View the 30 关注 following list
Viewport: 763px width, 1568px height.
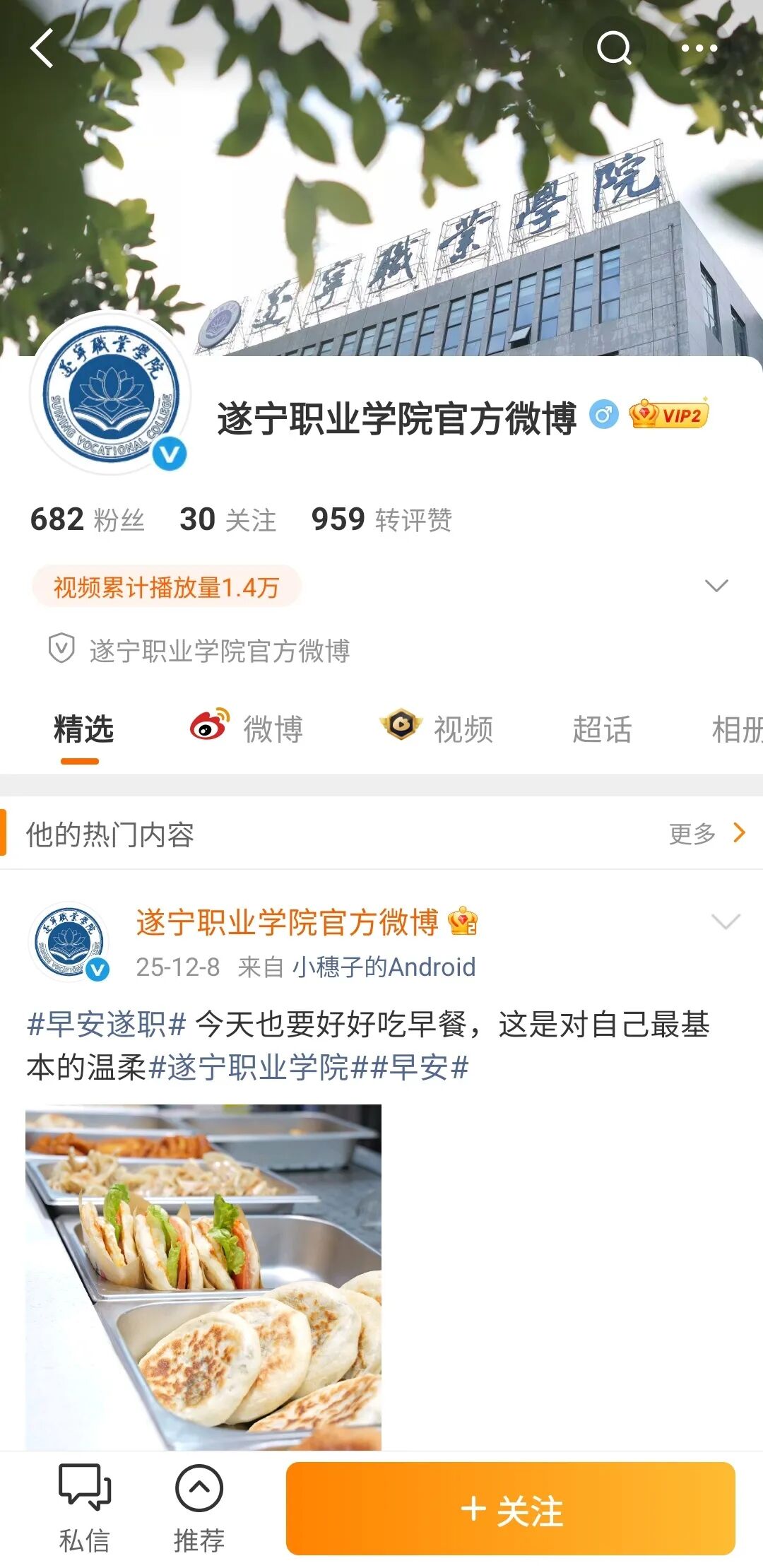(x=227, y=519)
